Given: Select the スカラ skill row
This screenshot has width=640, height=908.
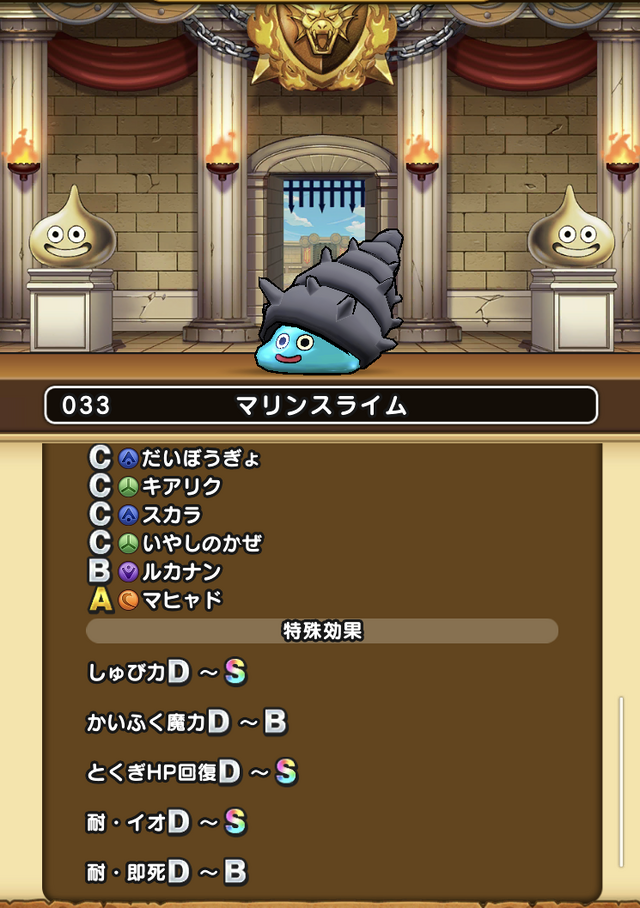Looking at the screenshot, I should pos(172,515).
